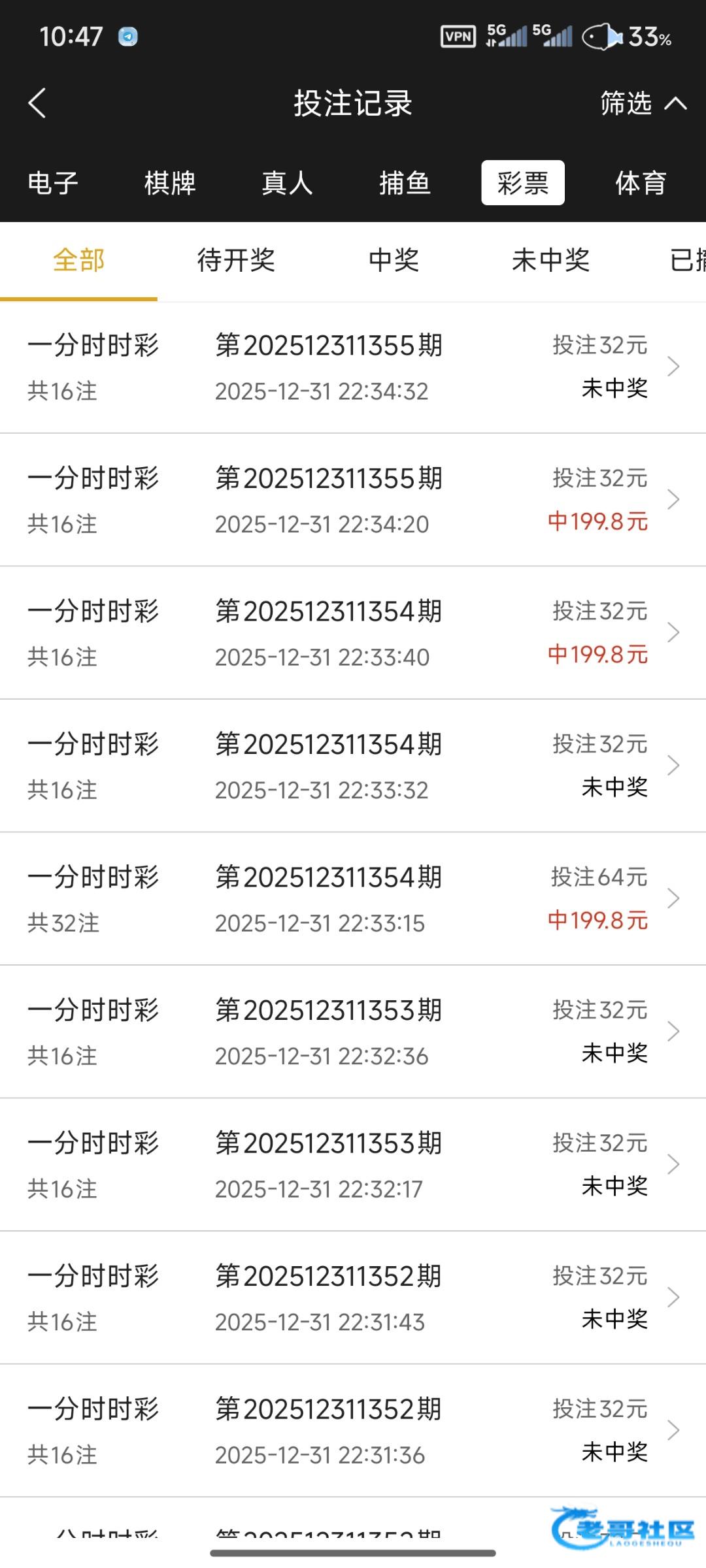Switch to the 电子 category tab
The image size is (706, 1568).
click(53, 183)
